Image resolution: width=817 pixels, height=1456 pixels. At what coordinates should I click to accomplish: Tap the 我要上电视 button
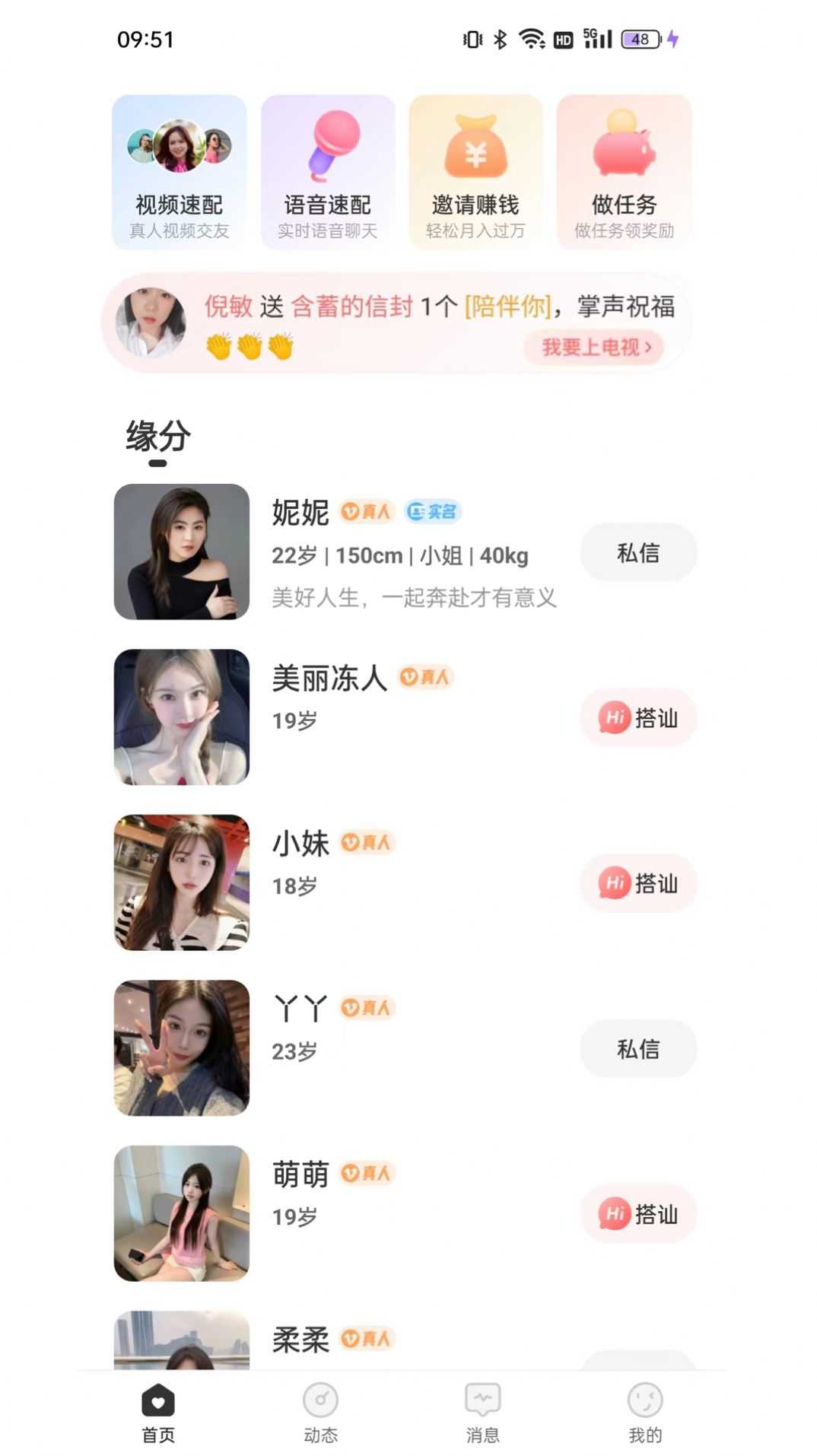(595, 348)
